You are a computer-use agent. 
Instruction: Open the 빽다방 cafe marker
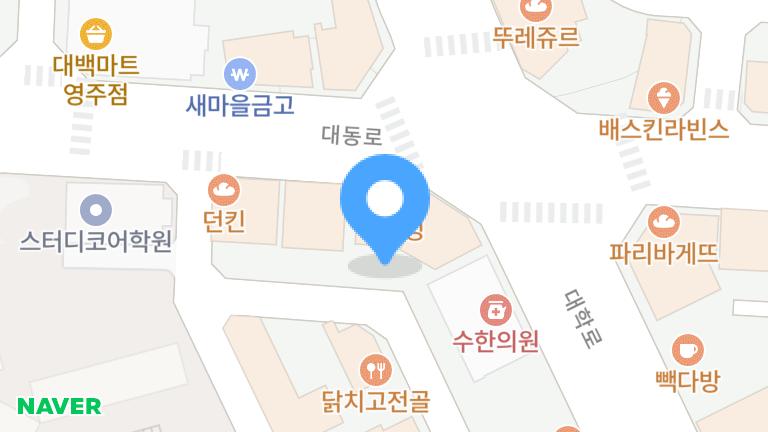click(x=687, y=349)
